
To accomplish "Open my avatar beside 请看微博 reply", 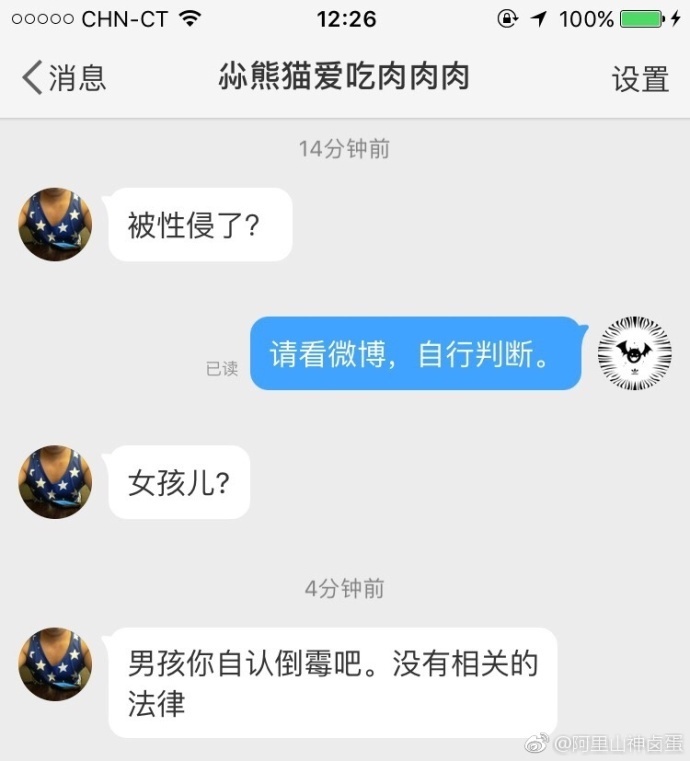I will click(634, 354).
